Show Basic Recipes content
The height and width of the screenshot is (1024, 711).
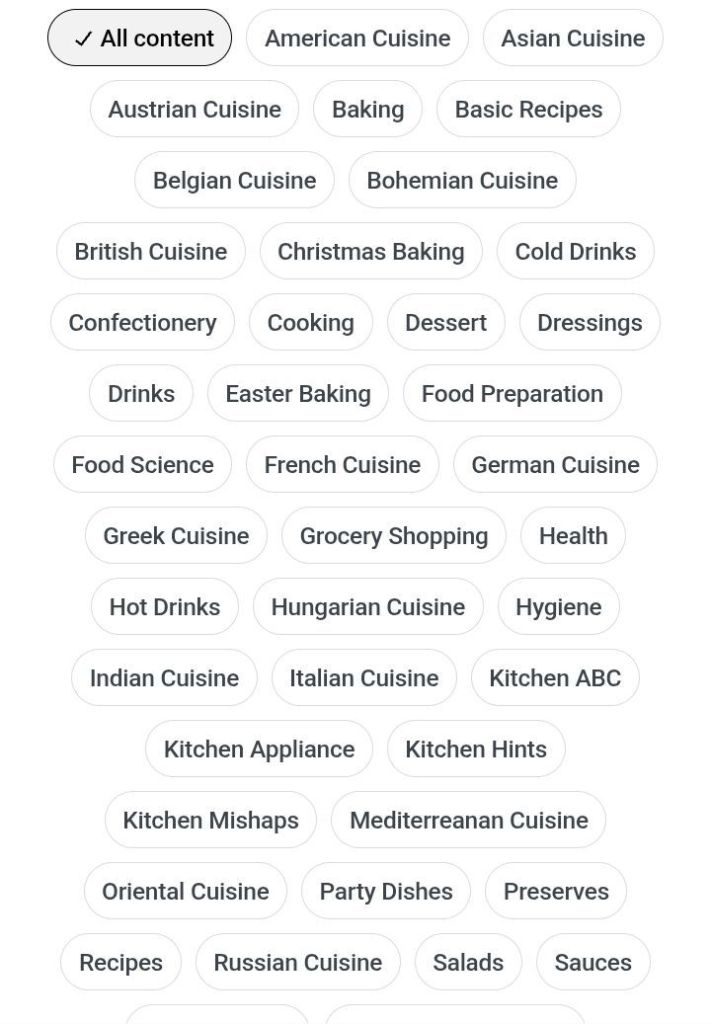click(x=528, y=109)
